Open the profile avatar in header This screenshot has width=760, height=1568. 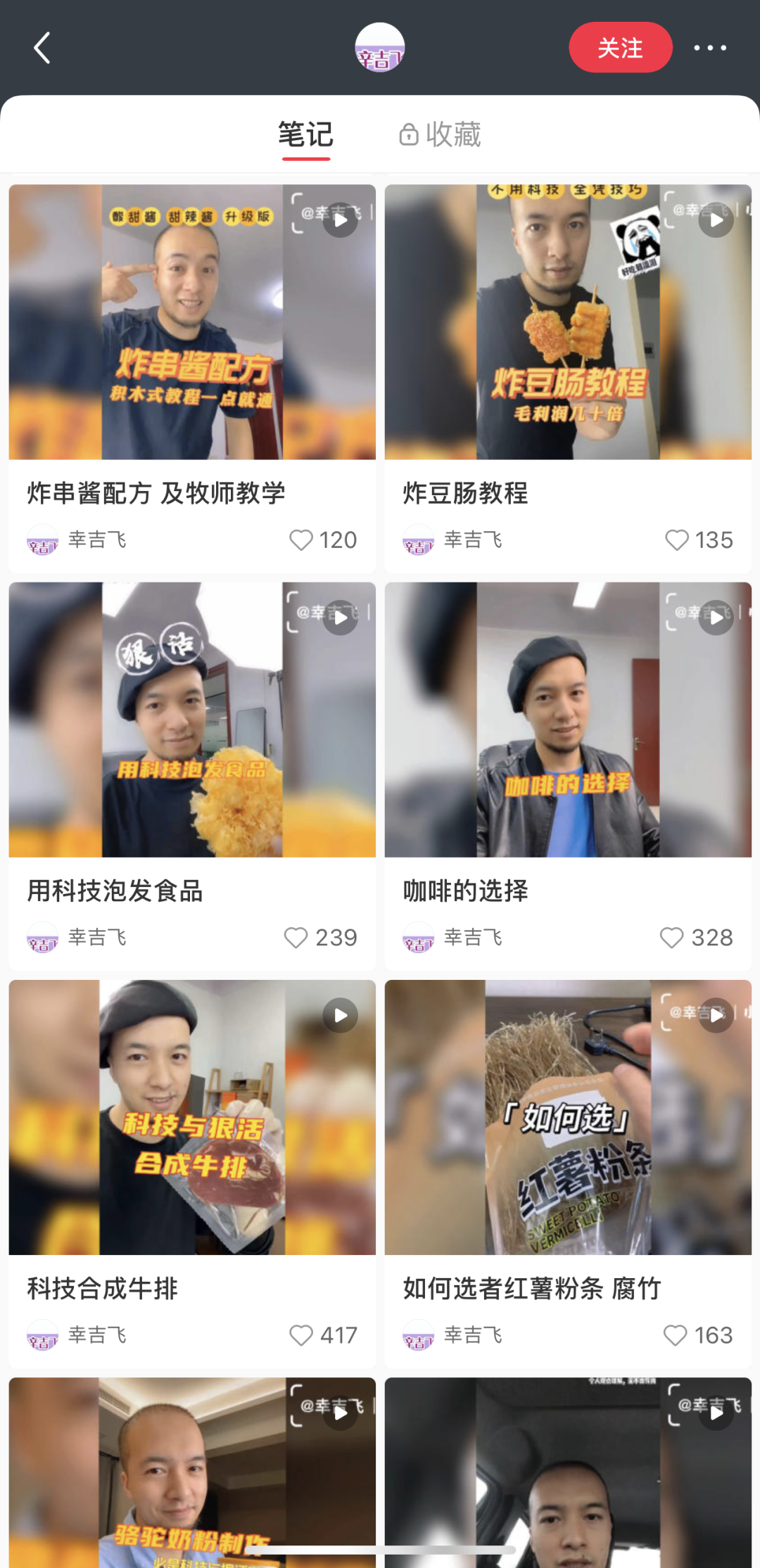[x=379, y=48]
